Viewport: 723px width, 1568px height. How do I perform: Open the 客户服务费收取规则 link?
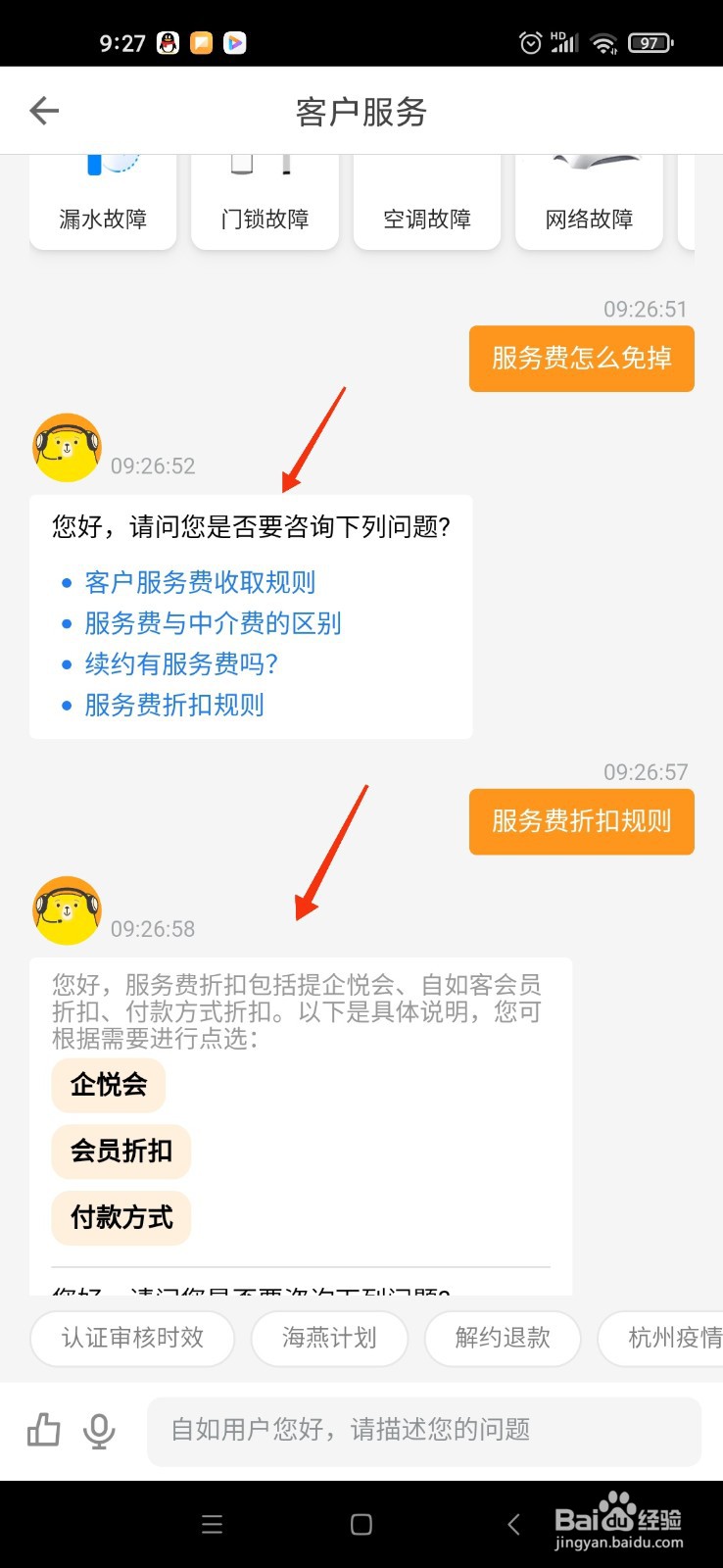198,582
